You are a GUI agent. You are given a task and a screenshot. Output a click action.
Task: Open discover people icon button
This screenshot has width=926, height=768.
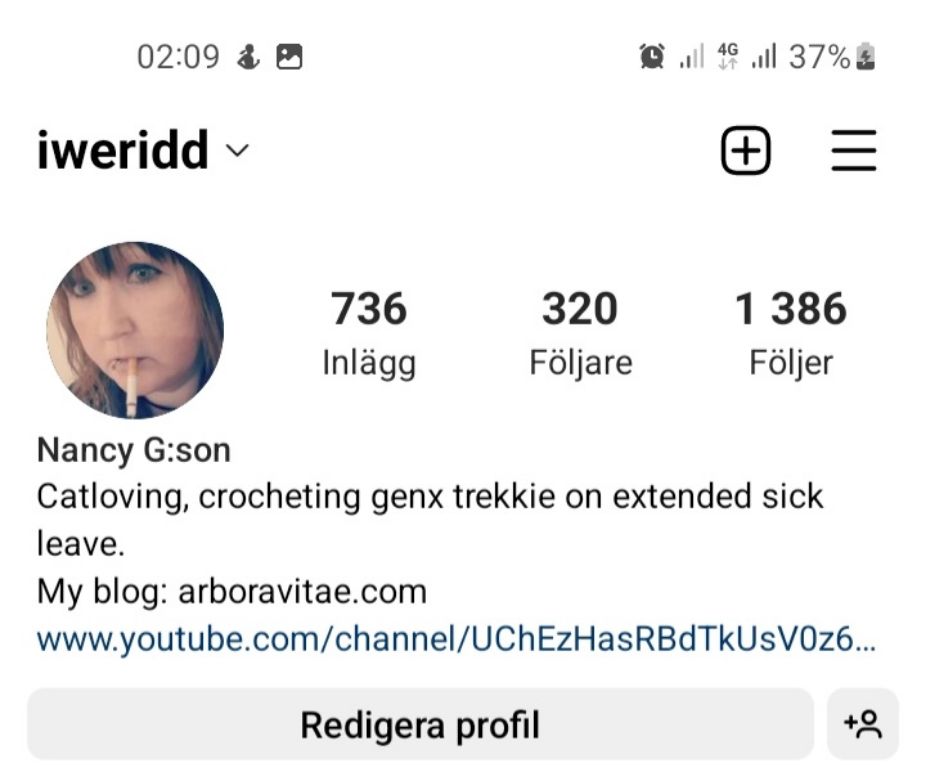862,724
